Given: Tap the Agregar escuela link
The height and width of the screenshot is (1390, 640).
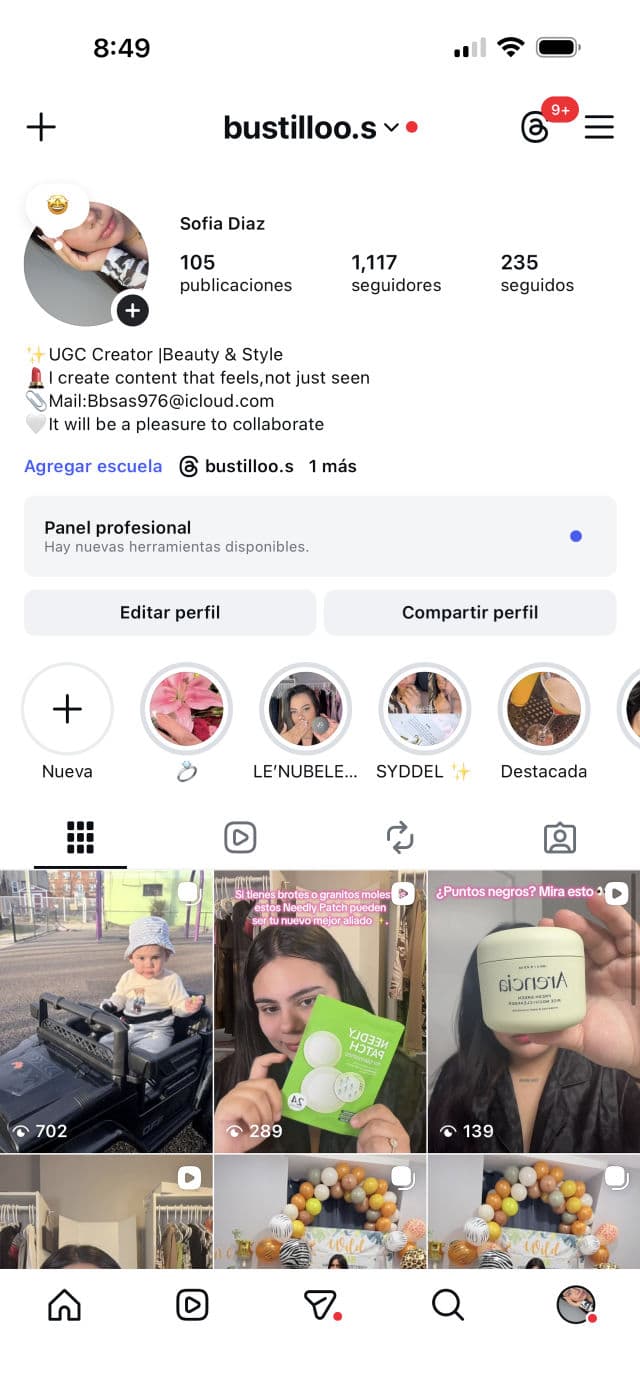Looking at the screenshot, I should 93,466.
